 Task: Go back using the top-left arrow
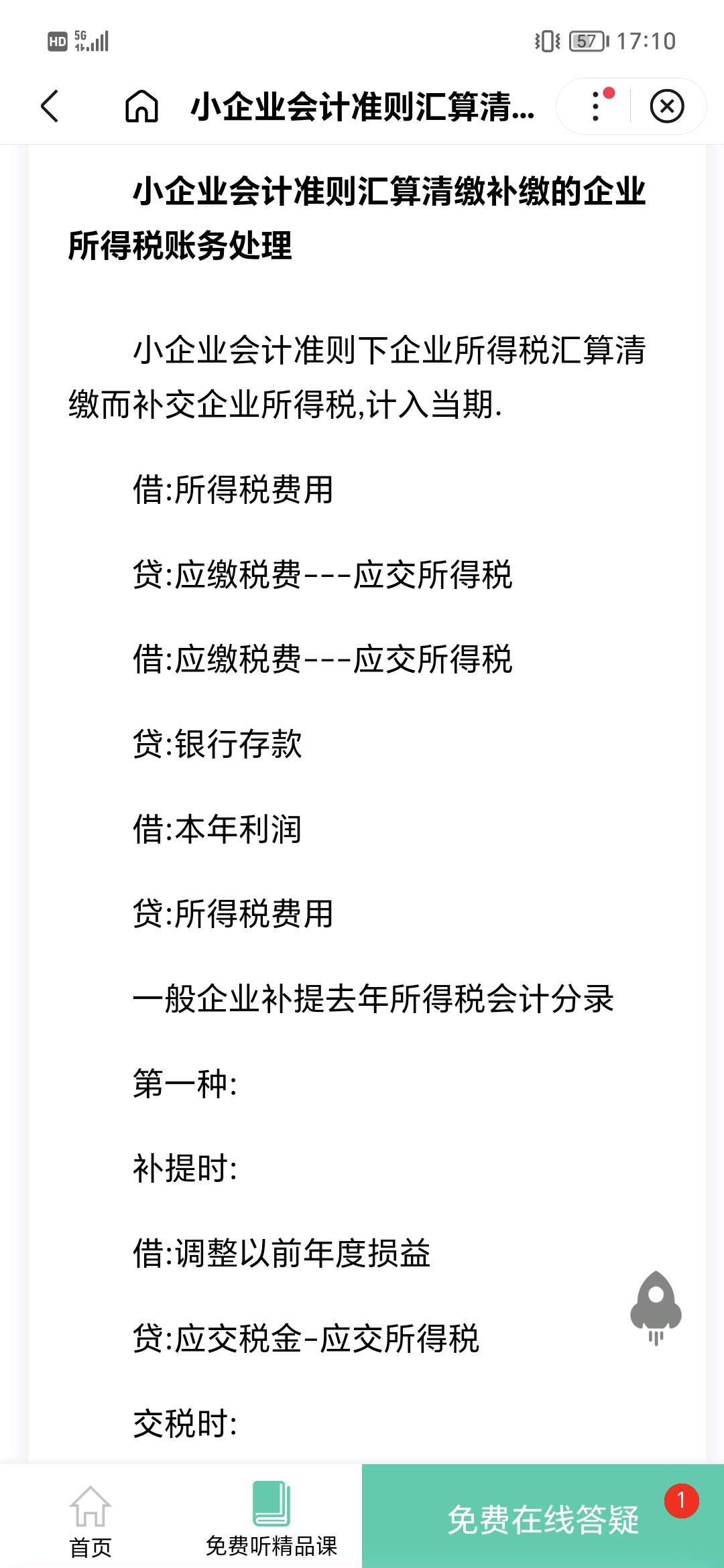tap(50, 106)
